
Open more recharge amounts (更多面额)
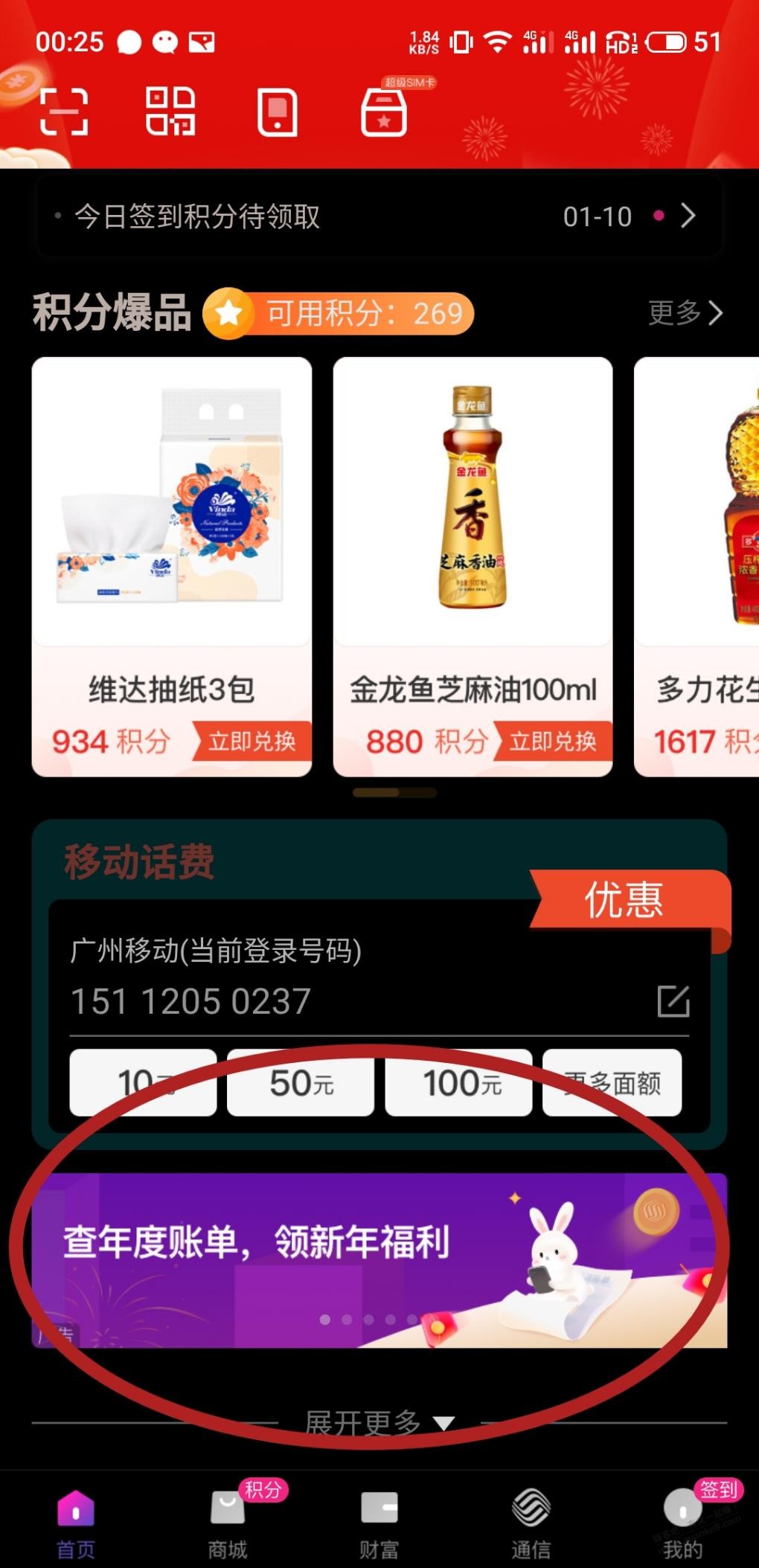612,1083
